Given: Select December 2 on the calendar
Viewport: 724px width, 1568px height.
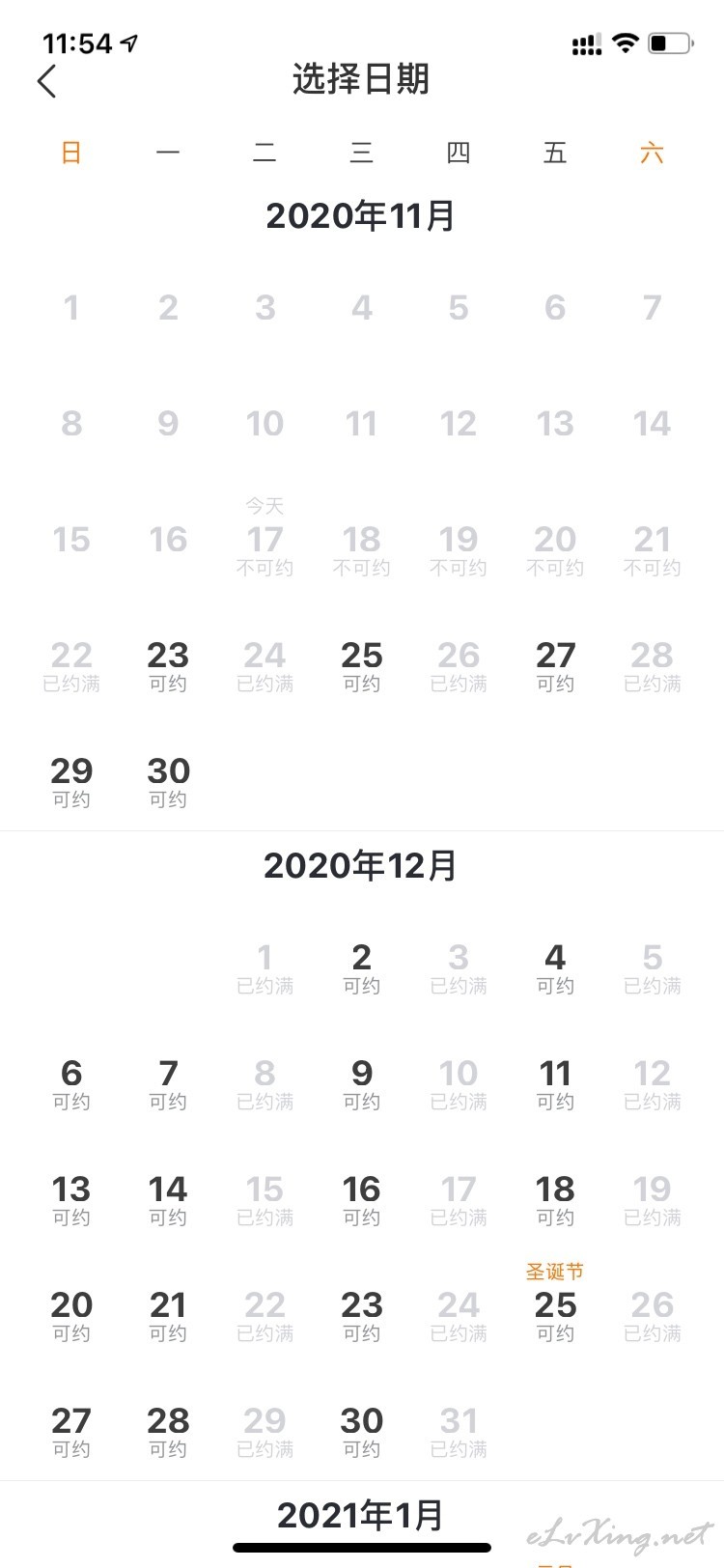Looking at the screenshot, I should pyautogui.click(x=362, y=969).
